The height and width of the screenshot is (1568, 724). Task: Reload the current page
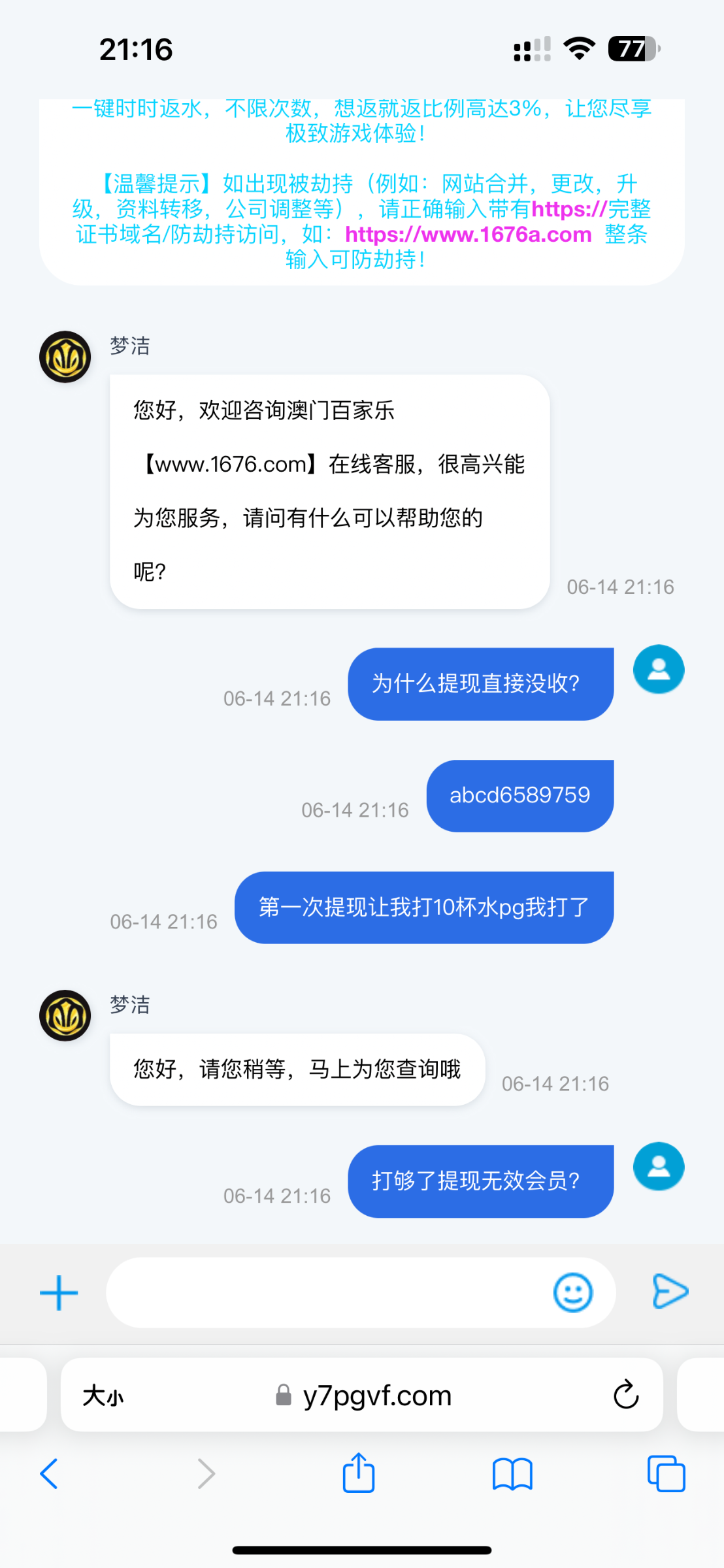tap(626, 1395)
